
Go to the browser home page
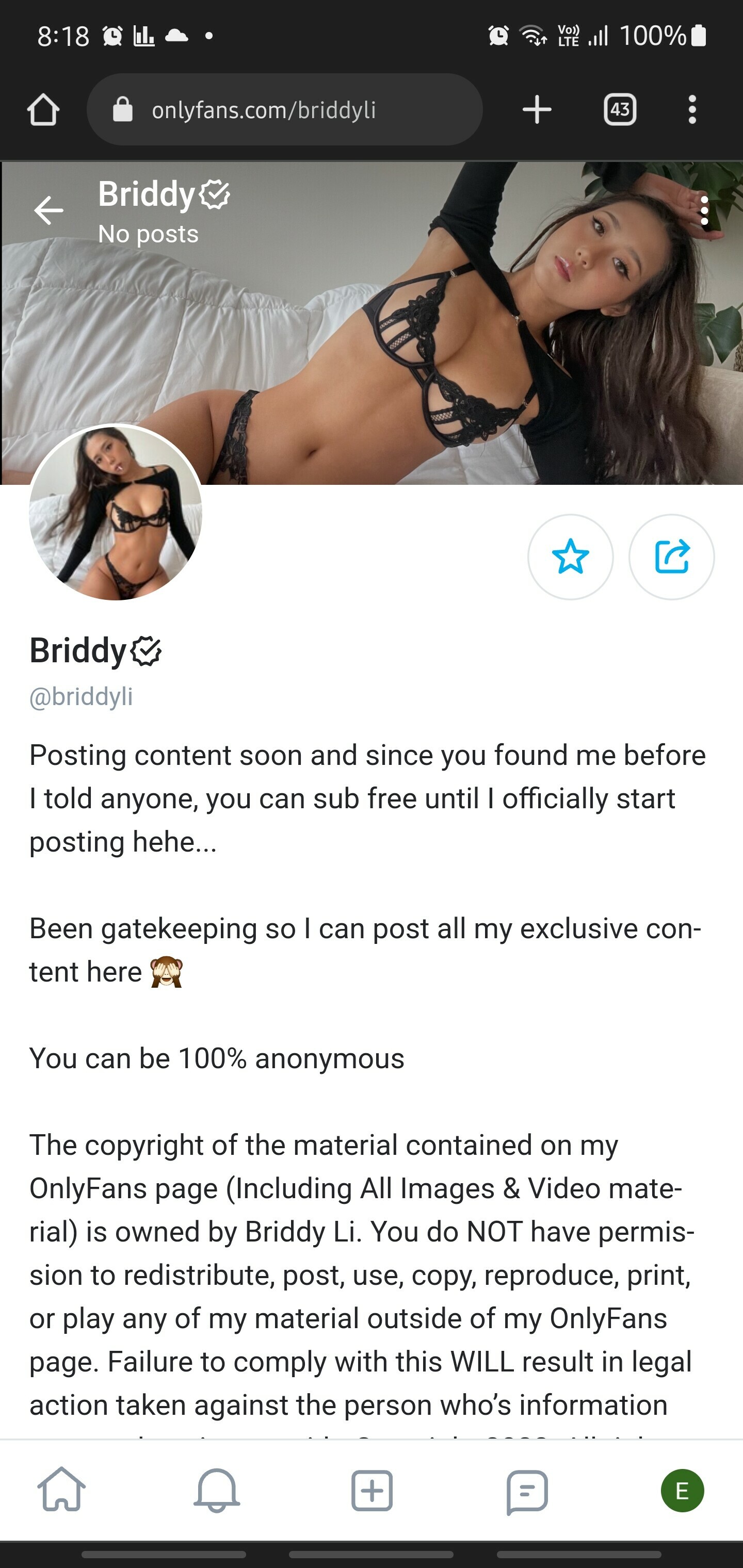(43, 109)
